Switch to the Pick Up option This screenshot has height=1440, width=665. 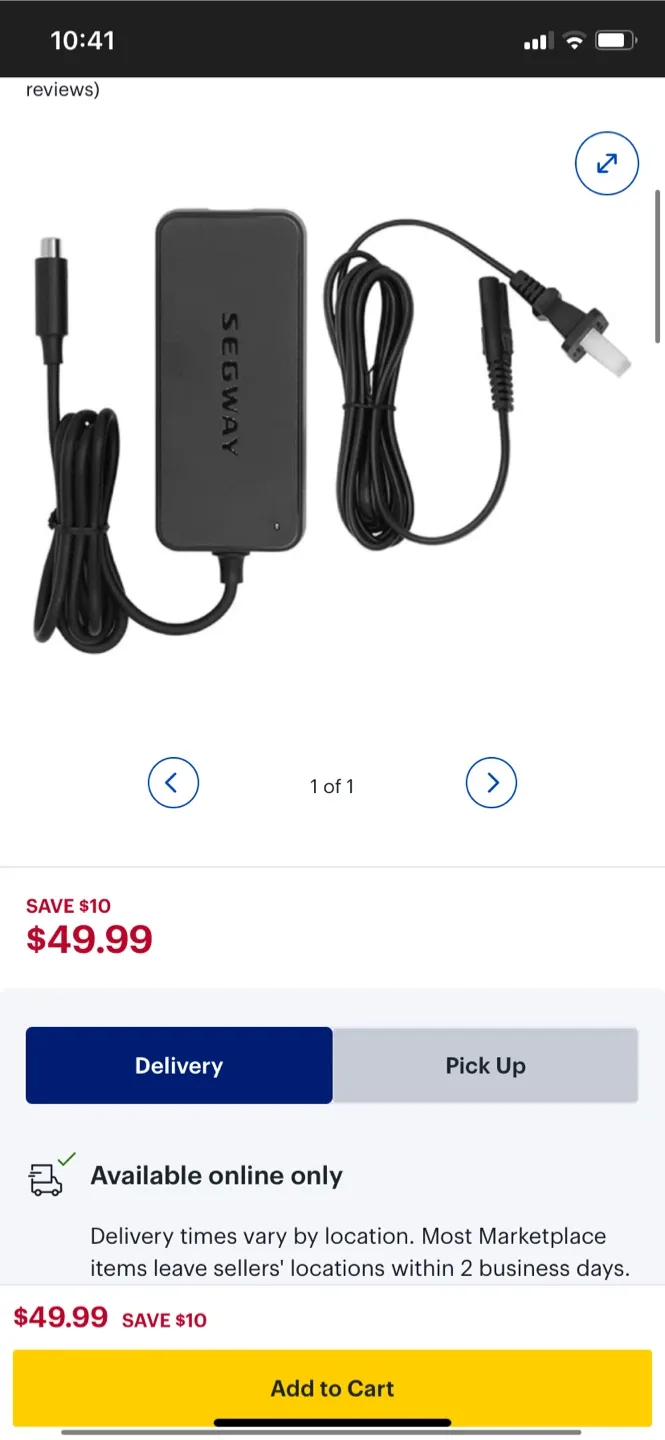click(485, 1065)
